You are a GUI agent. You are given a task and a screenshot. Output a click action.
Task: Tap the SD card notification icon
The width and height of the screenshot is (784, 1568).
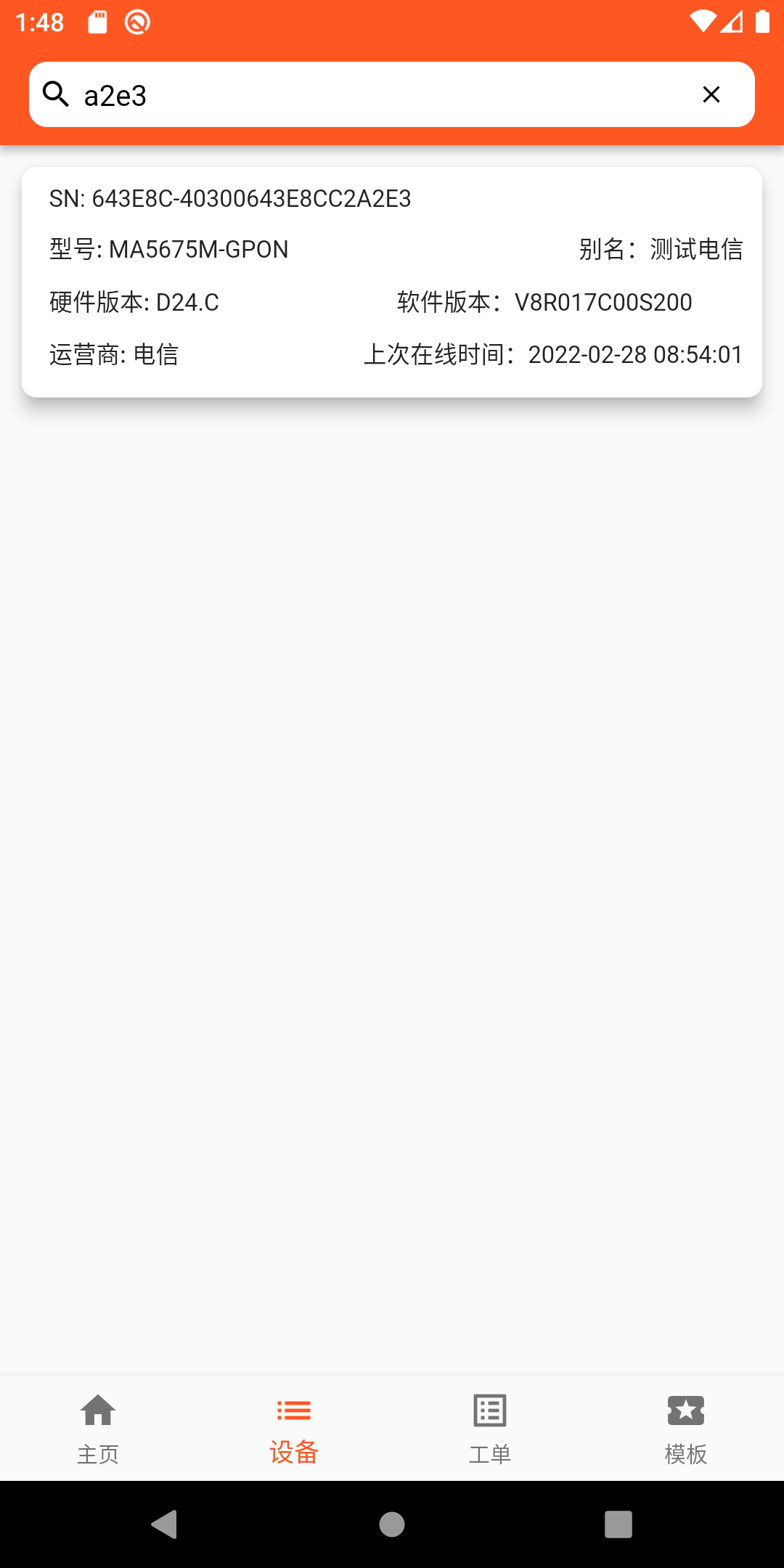tap(98, 22)
